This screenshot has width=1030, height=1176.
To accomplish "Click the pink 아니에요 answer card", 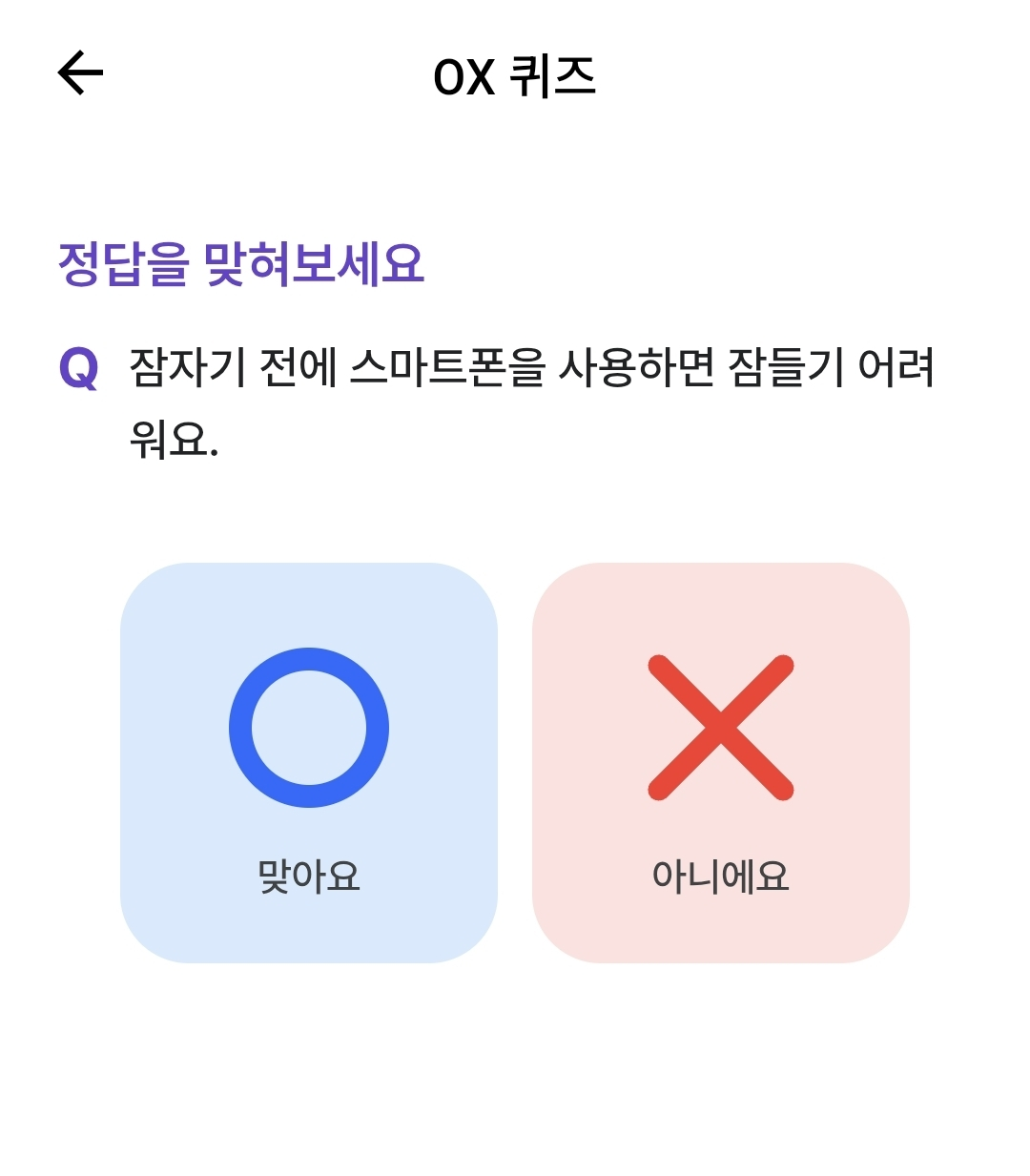I will (722, 763).
